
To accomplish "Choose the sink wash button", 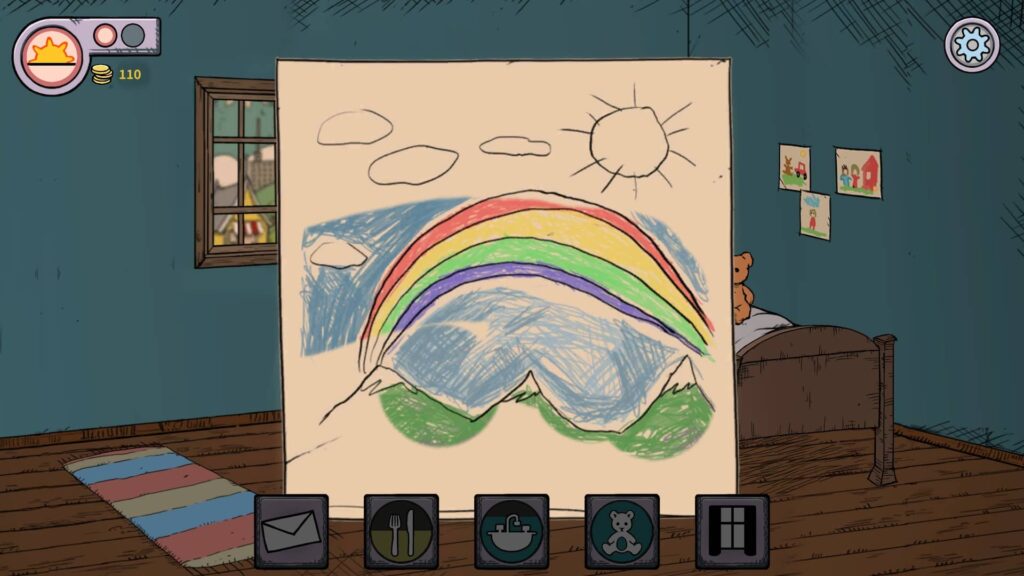I will (511, 531).
